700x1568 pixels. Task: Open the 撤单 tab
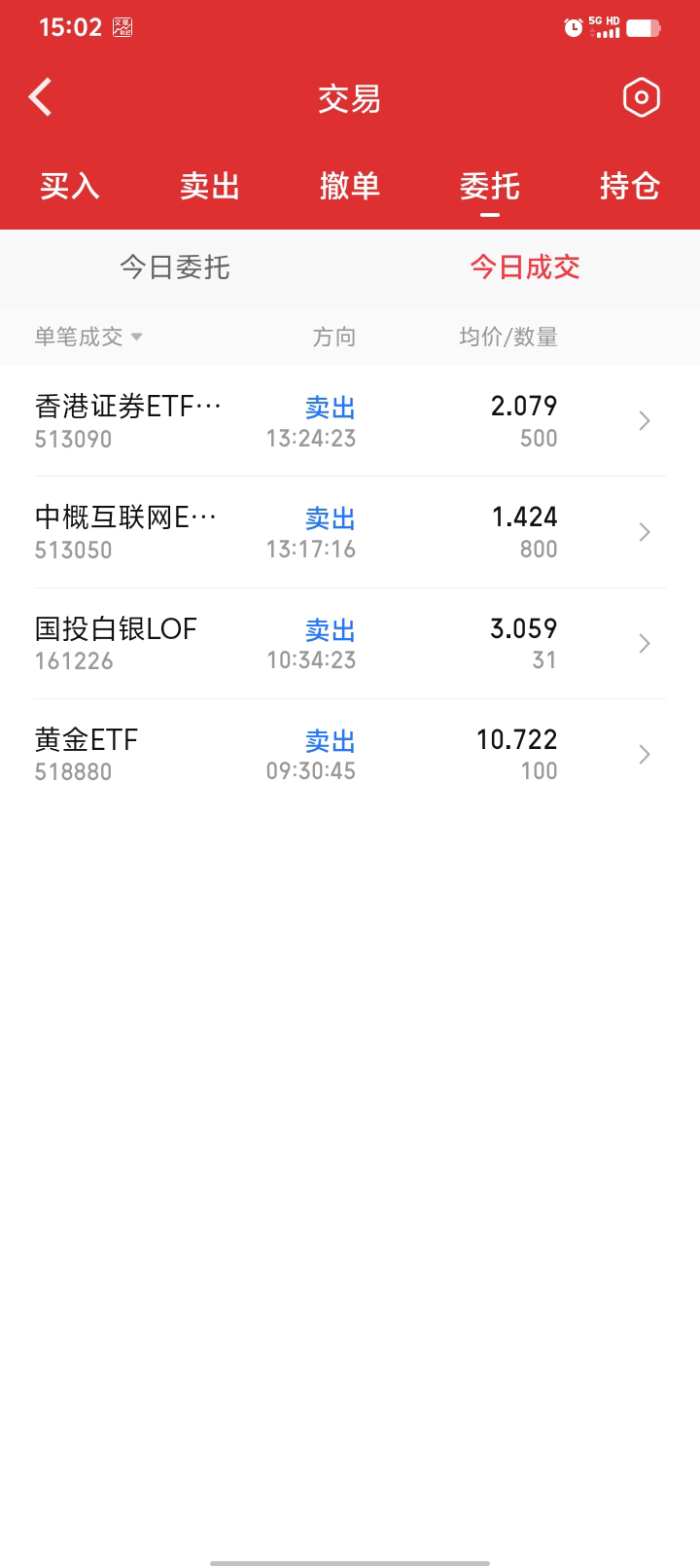click(x=350, y=186)
